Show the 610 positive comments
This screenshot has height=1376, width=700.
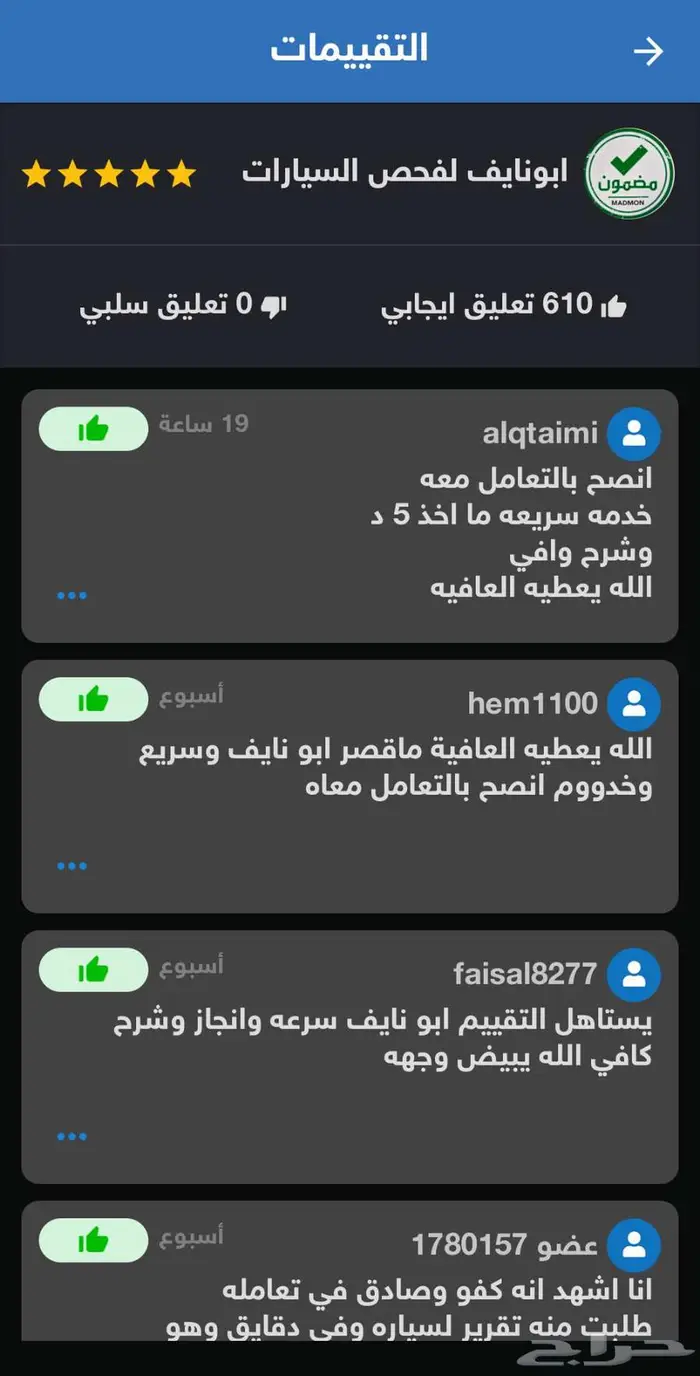coord(505,306)
